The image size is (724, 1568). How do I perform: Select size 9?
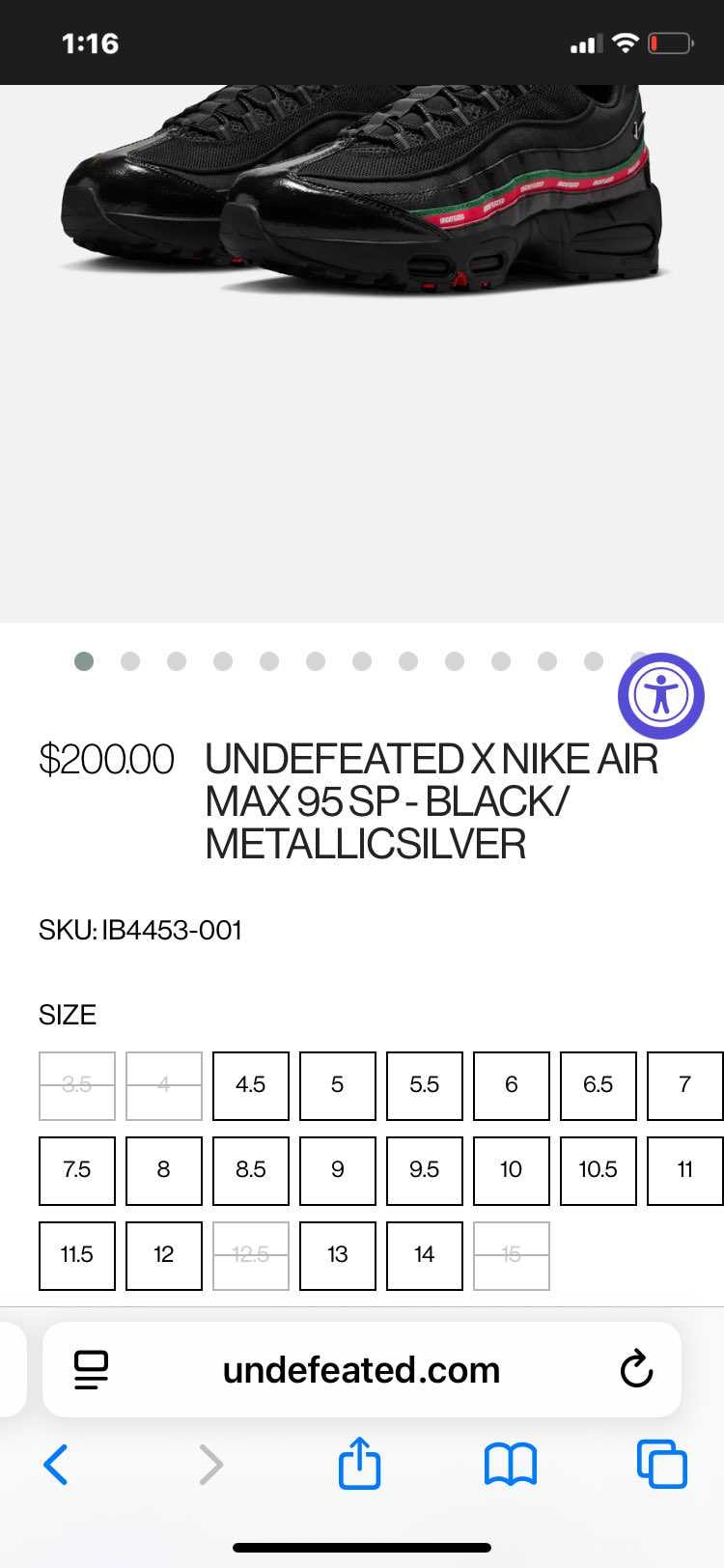pos(338,1170)
